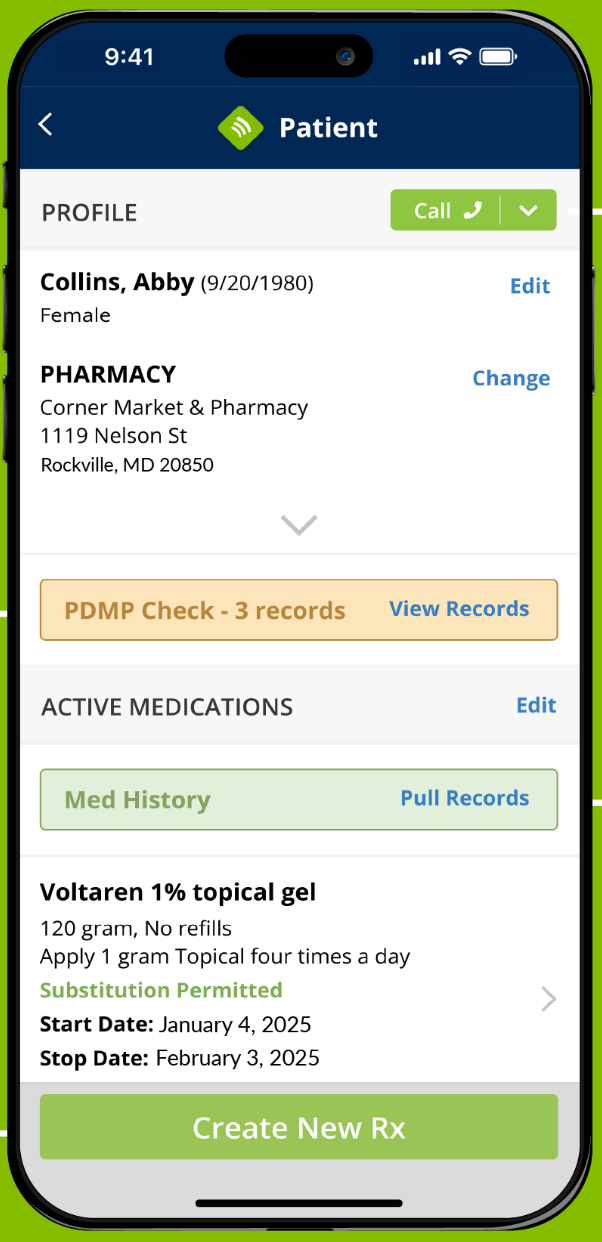Screen dimensions: 602x1242
Task: Edit the active medications list
Action: [536, 705]
